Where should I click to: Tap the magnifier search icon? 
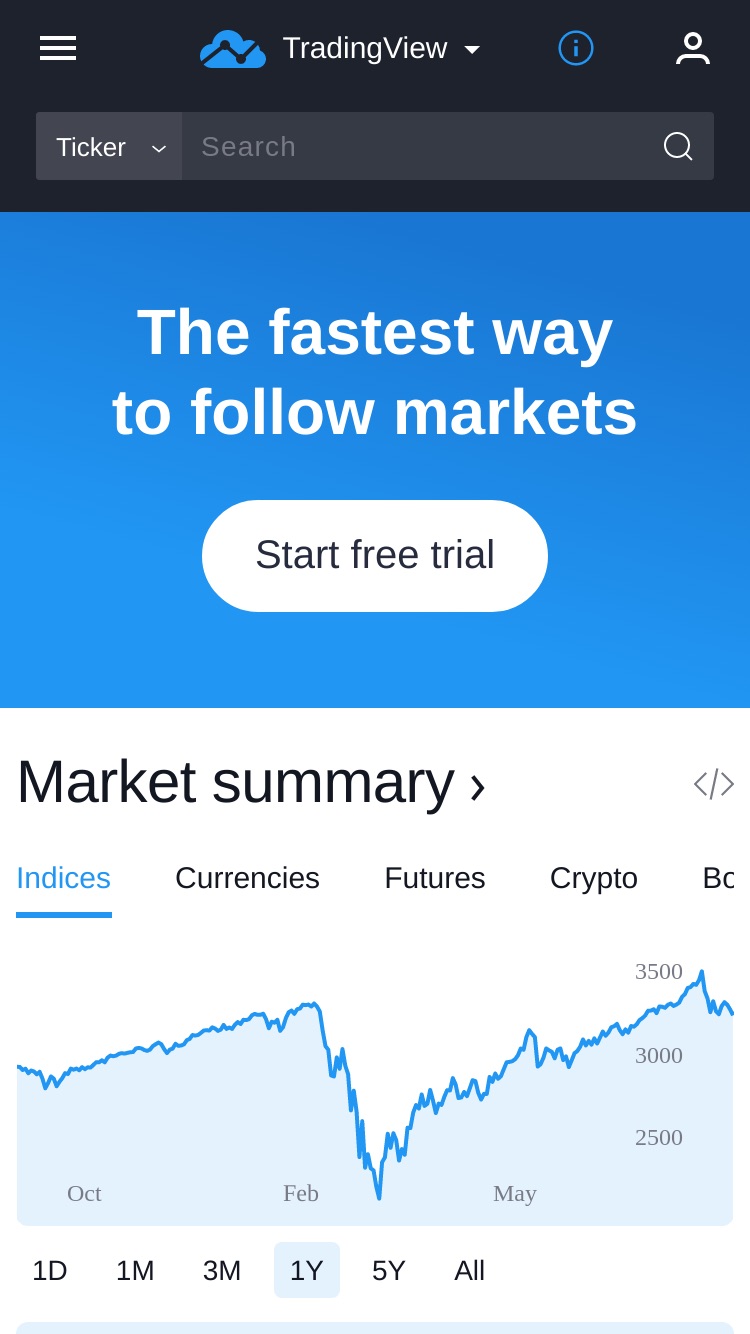(678, 146)
